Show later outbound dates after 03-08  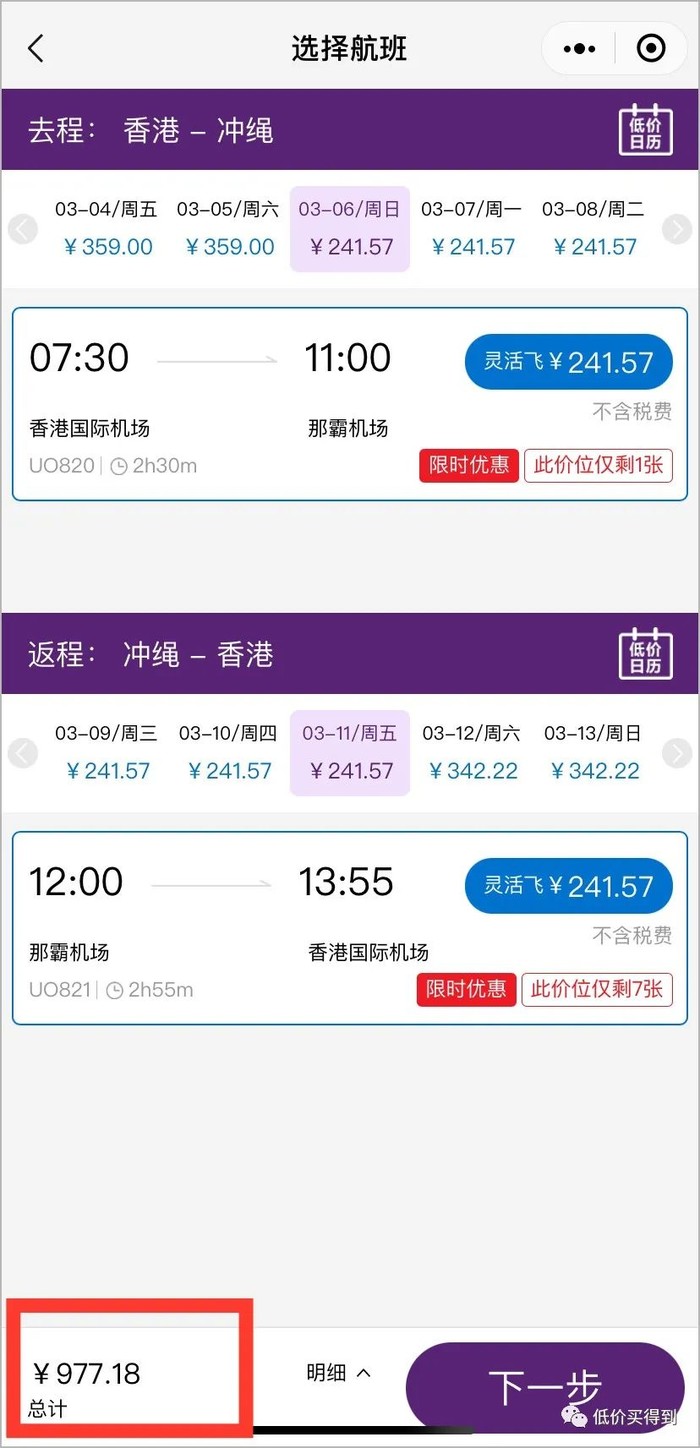coord(677,230)
